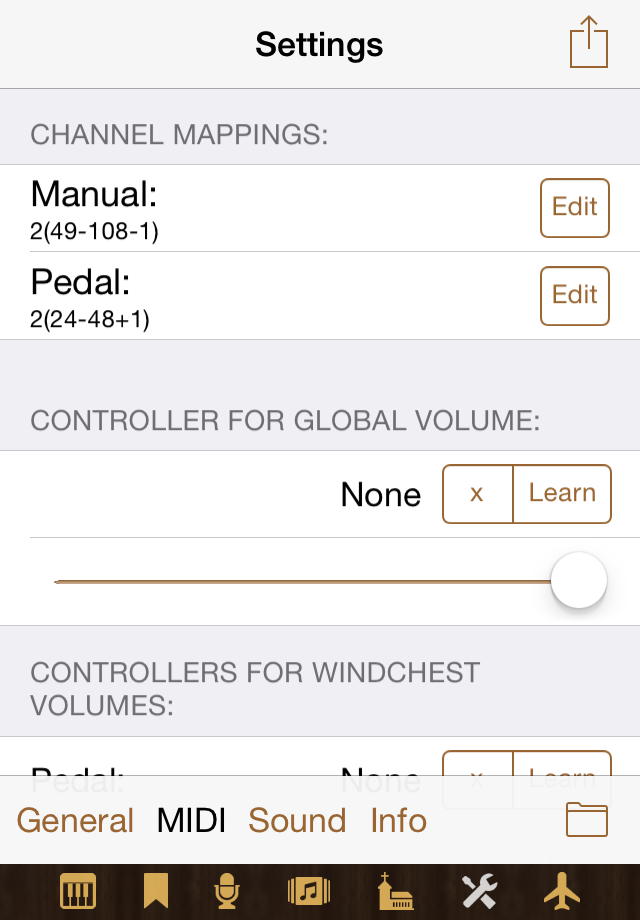Screen dimensions: 640x920
Task: Open the folder icon beside Info
Action: coord(587,820)
